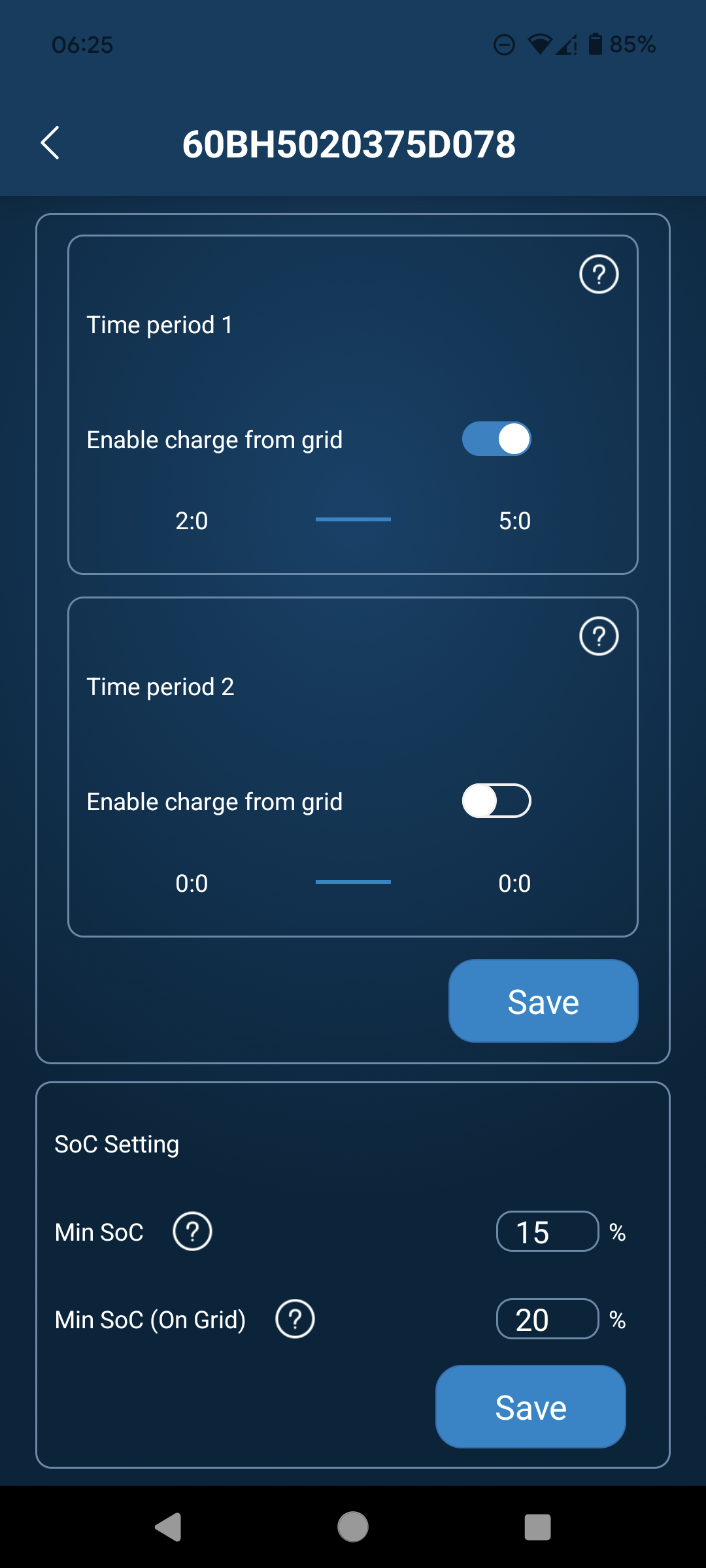Open help for Time period 2
The width and height of the screenshot is (706, 1568).
(599, 636)
